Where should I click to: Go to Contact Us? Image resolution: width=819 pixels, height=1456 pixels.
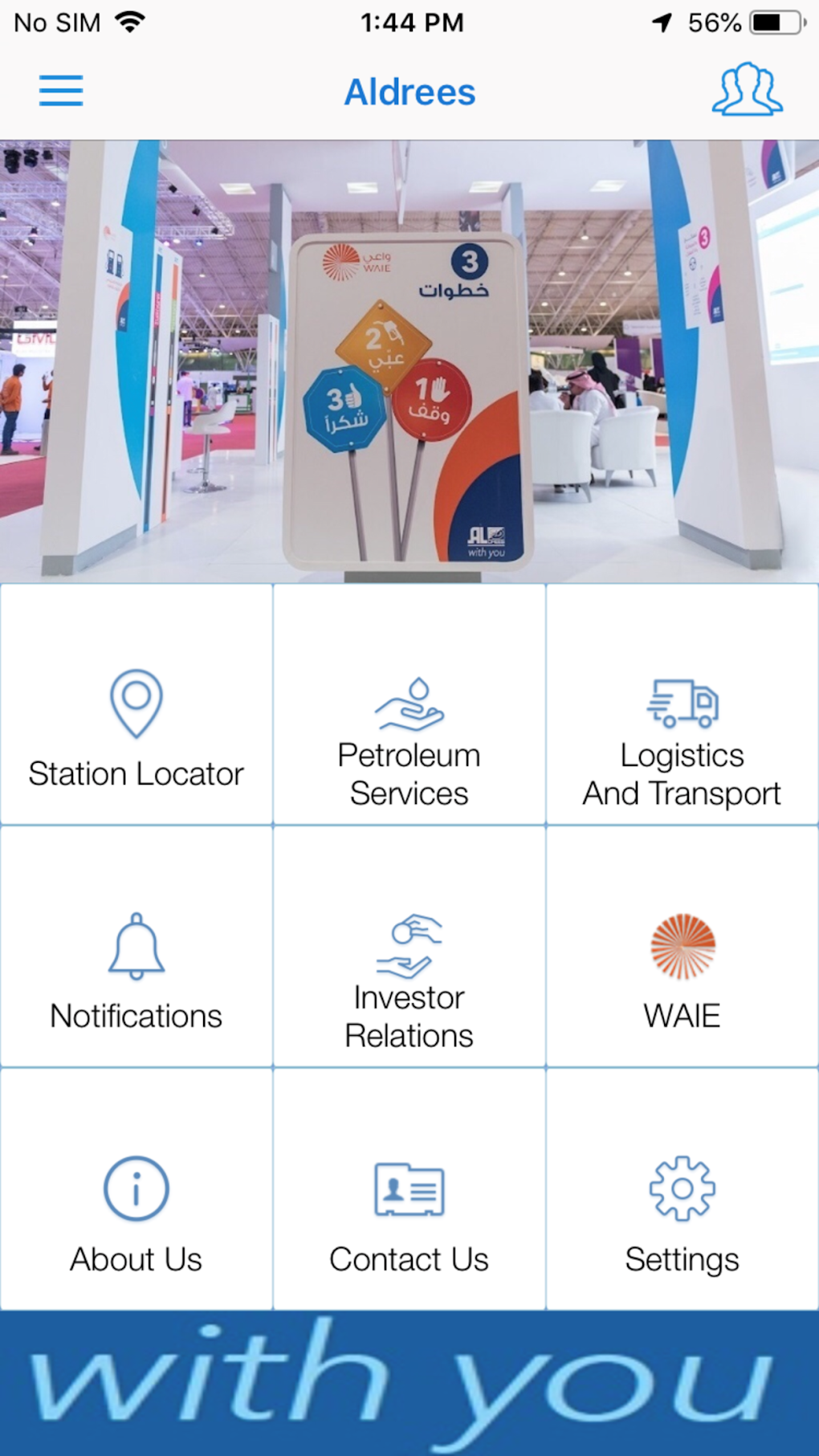click(409, 1213)
